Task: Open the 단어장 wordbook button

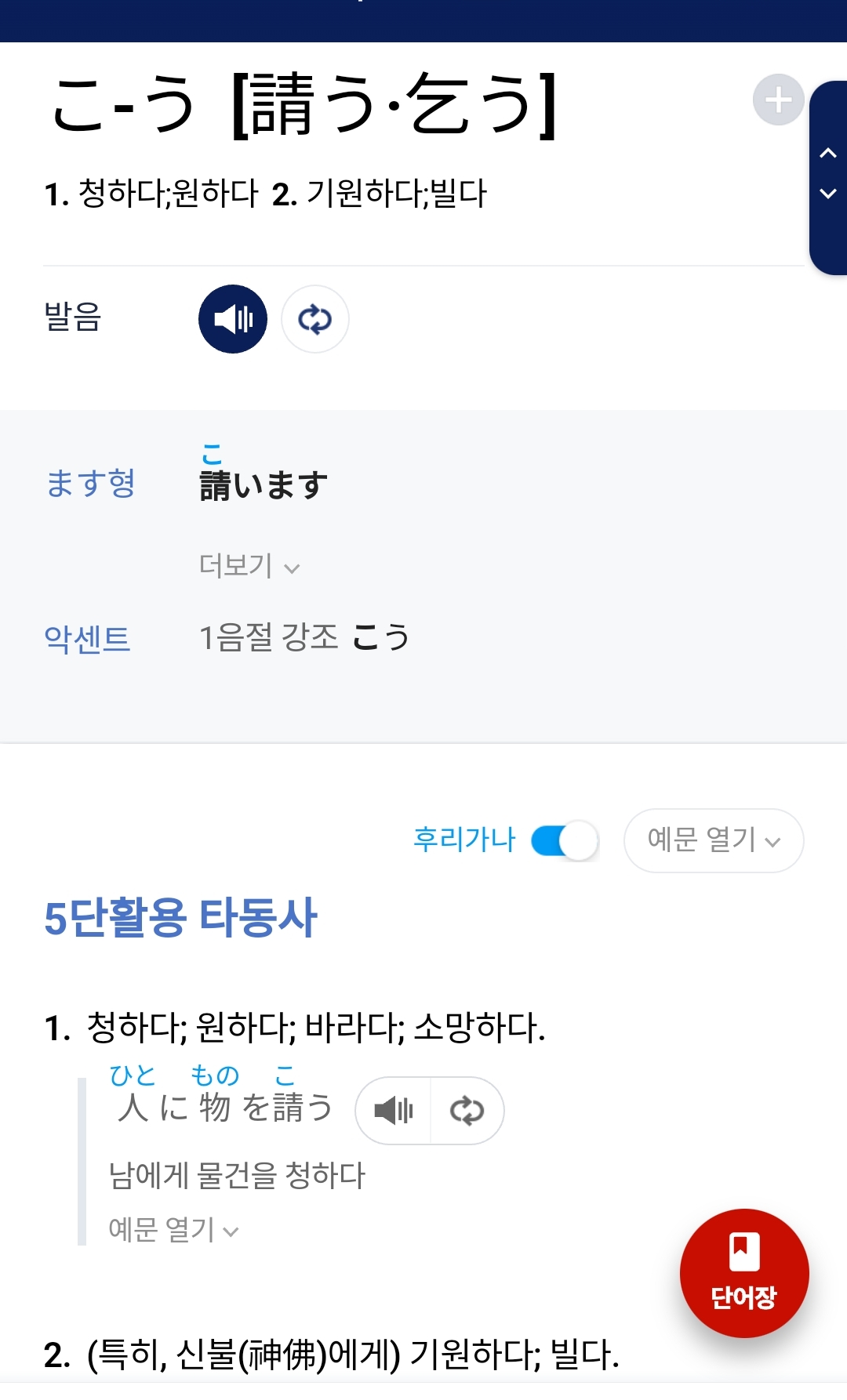Action: (x=743, y=1273)
